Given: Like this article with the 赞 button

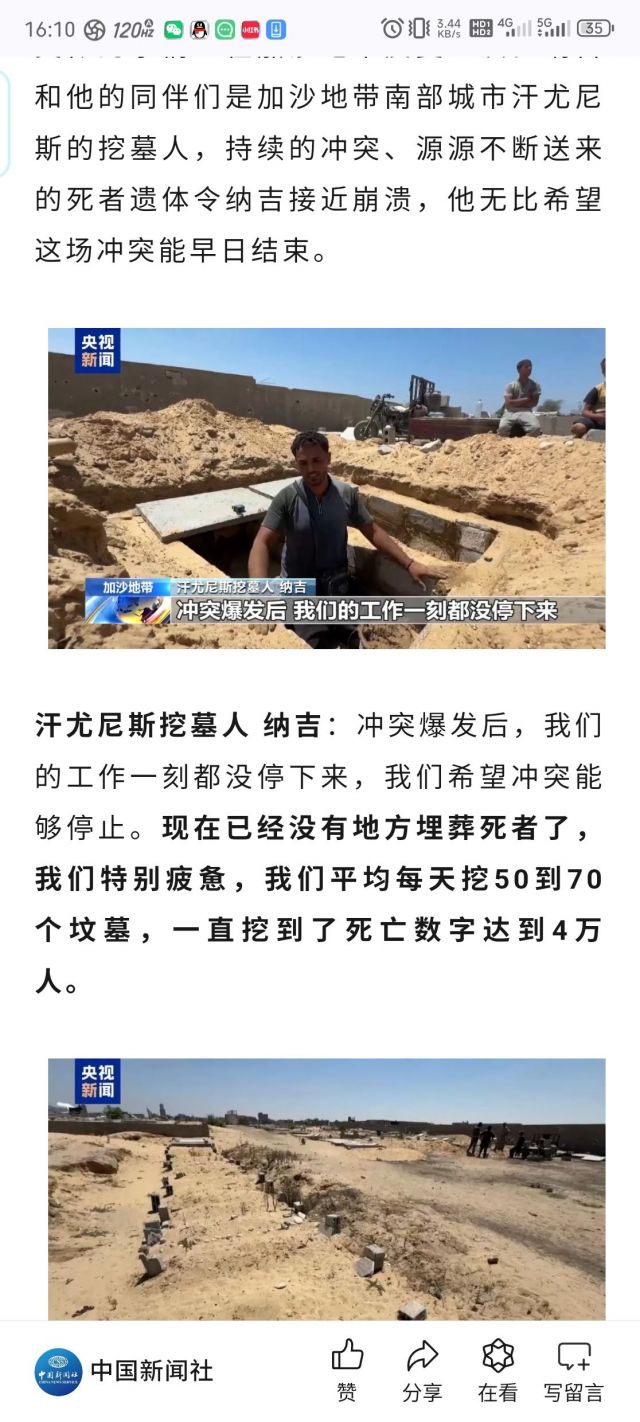Looking at the screenshot, I should tap(347, 1370).
